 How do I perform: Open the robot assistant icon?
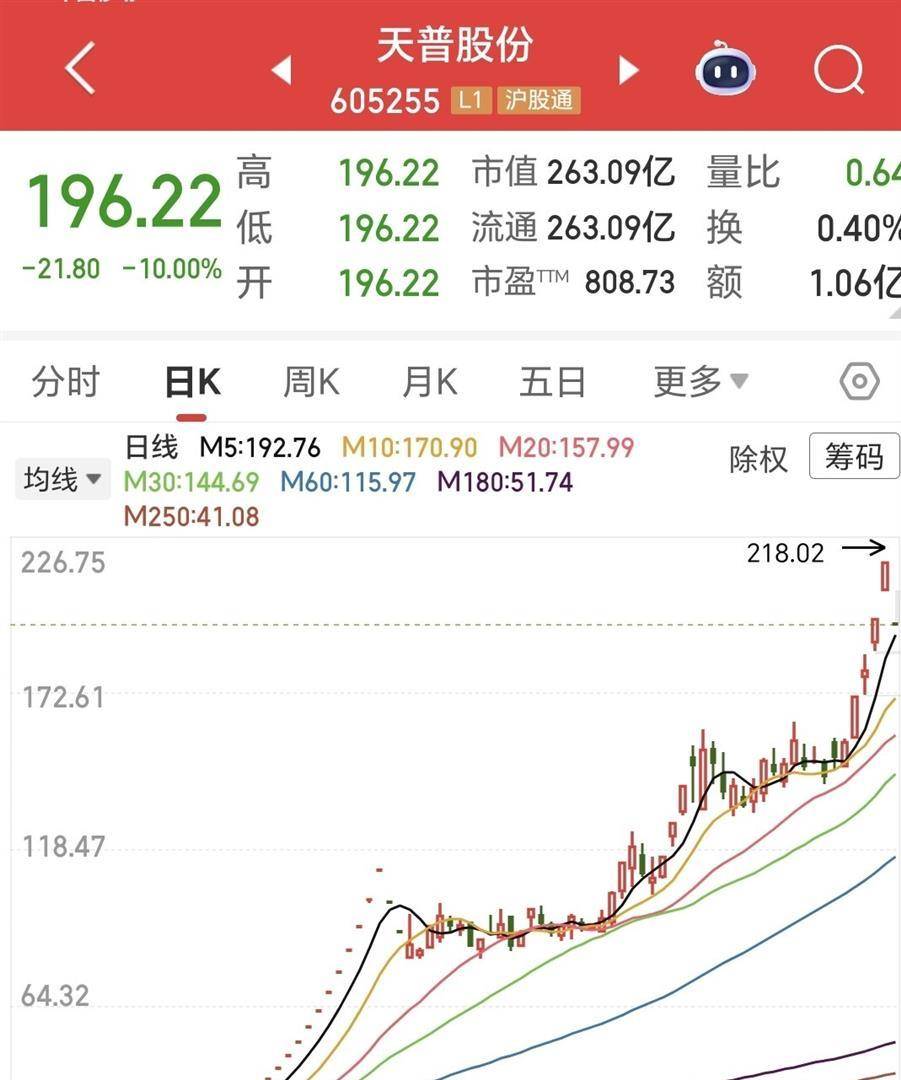point(725,70)
